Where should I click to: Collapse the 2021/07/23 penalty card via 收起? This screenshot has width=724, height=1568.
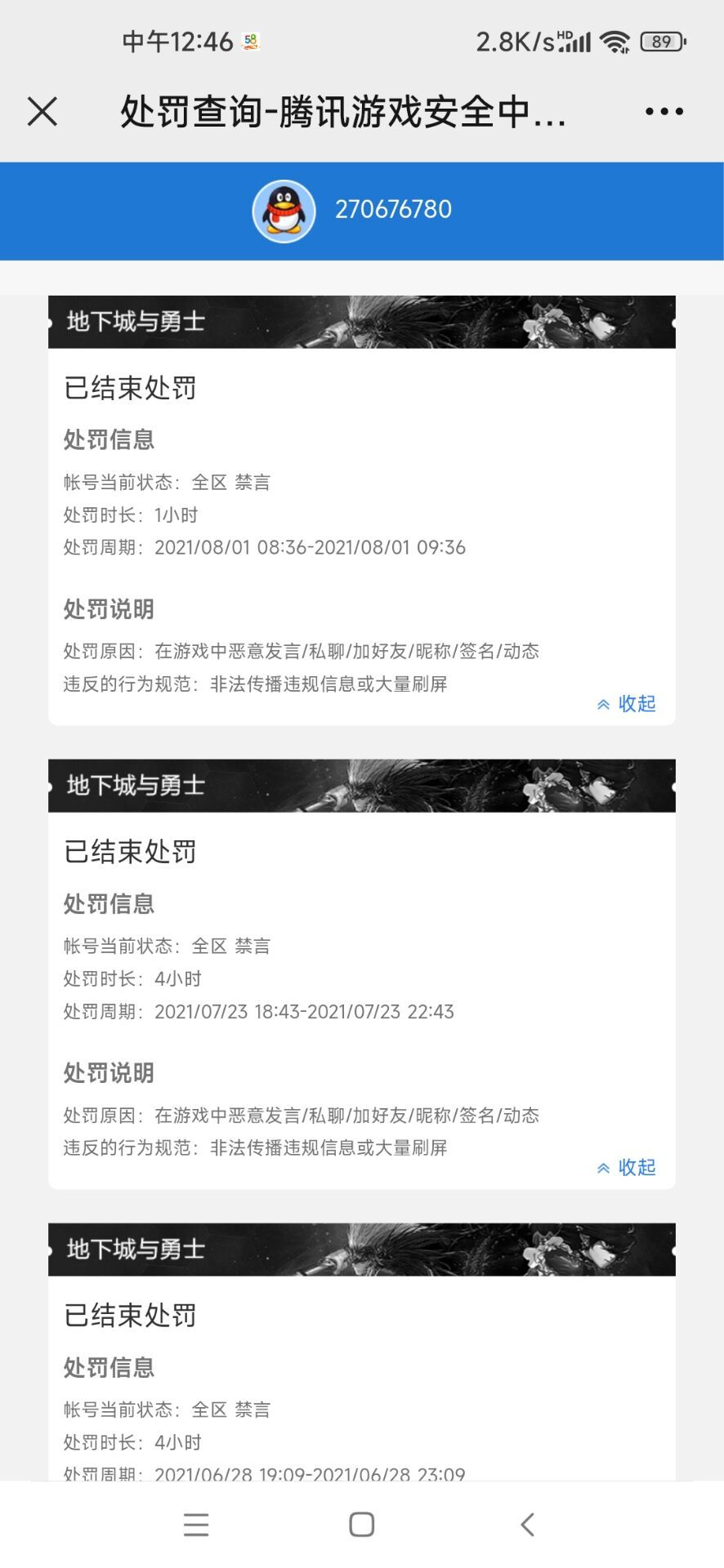(626, 1168)
